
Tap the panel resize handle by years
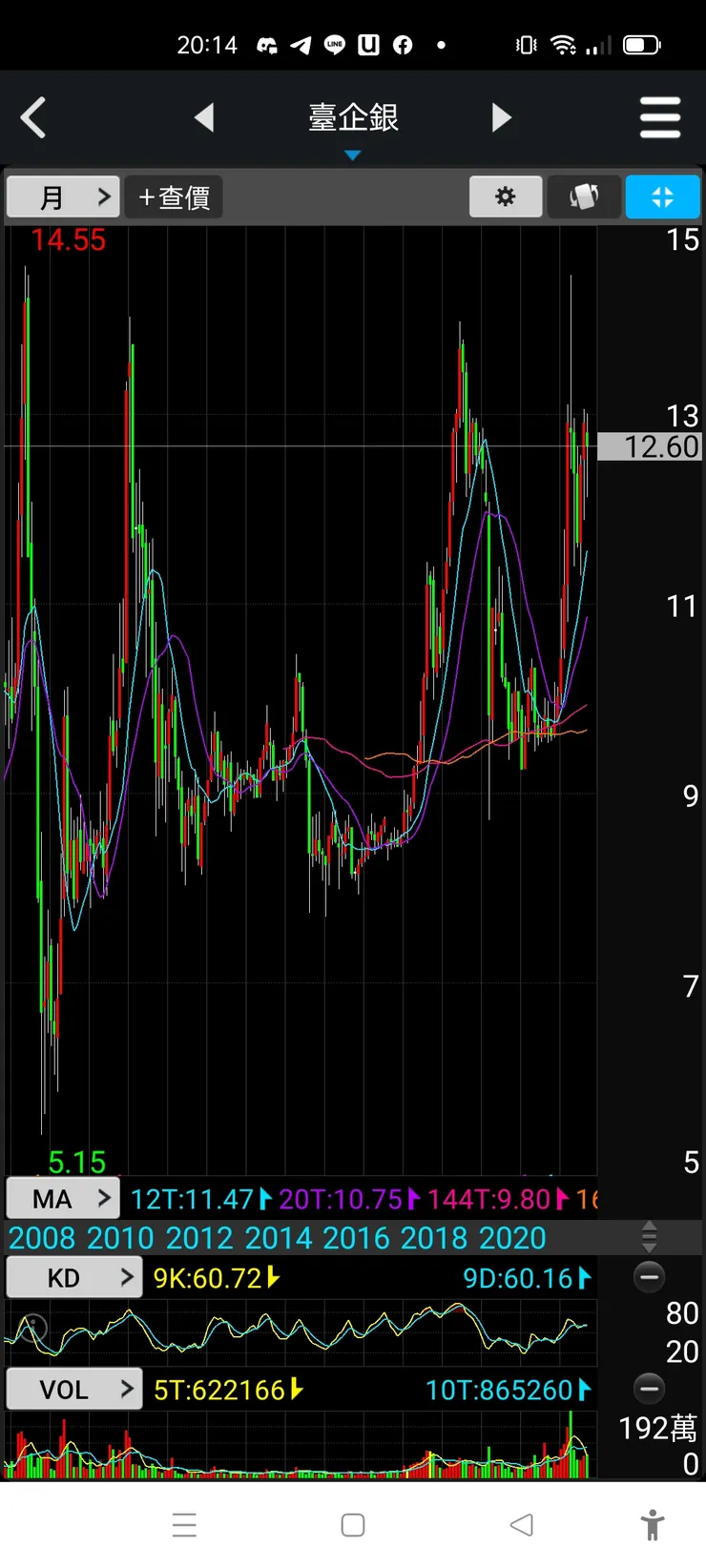[649, 1237]
